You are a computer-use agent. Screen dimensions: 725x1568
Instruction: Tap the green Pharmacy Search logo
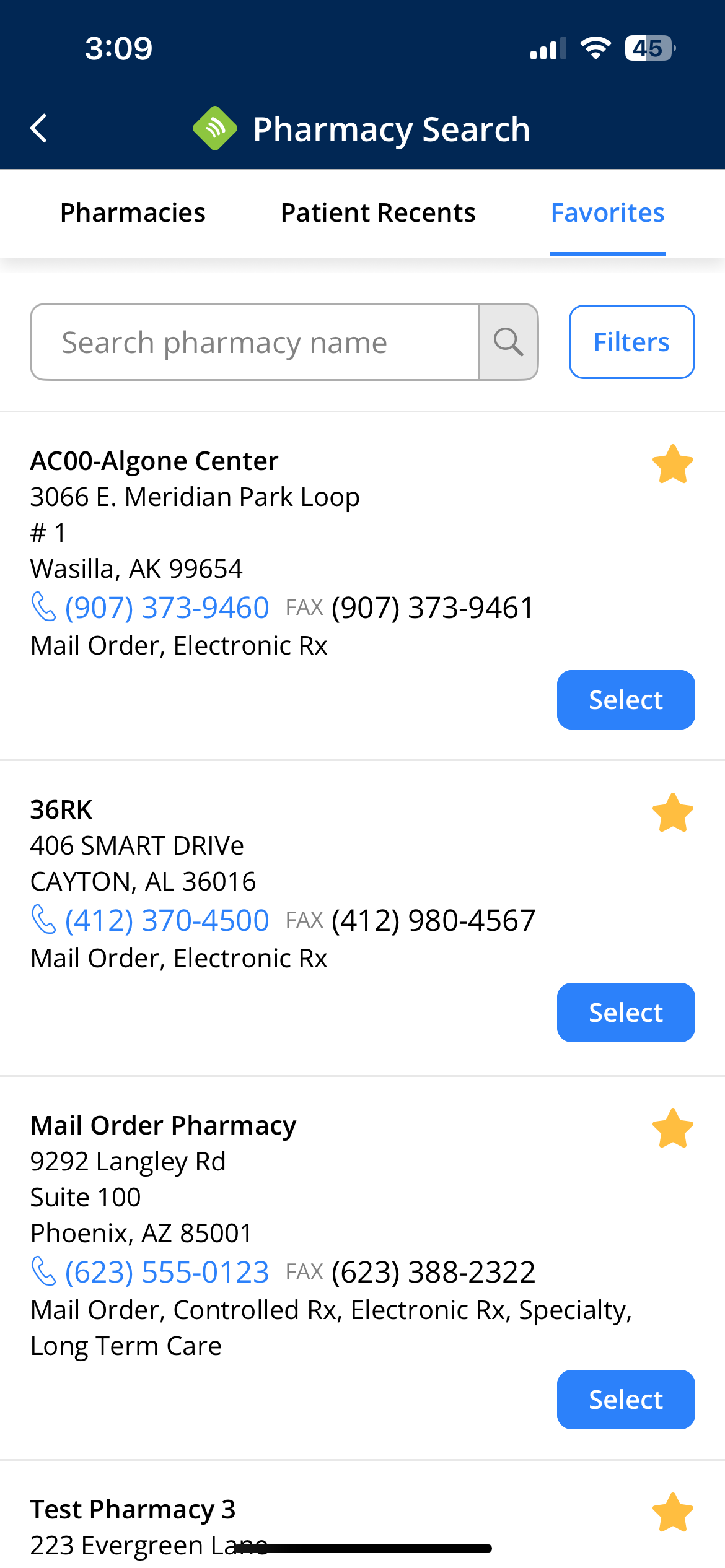point(216,128)
